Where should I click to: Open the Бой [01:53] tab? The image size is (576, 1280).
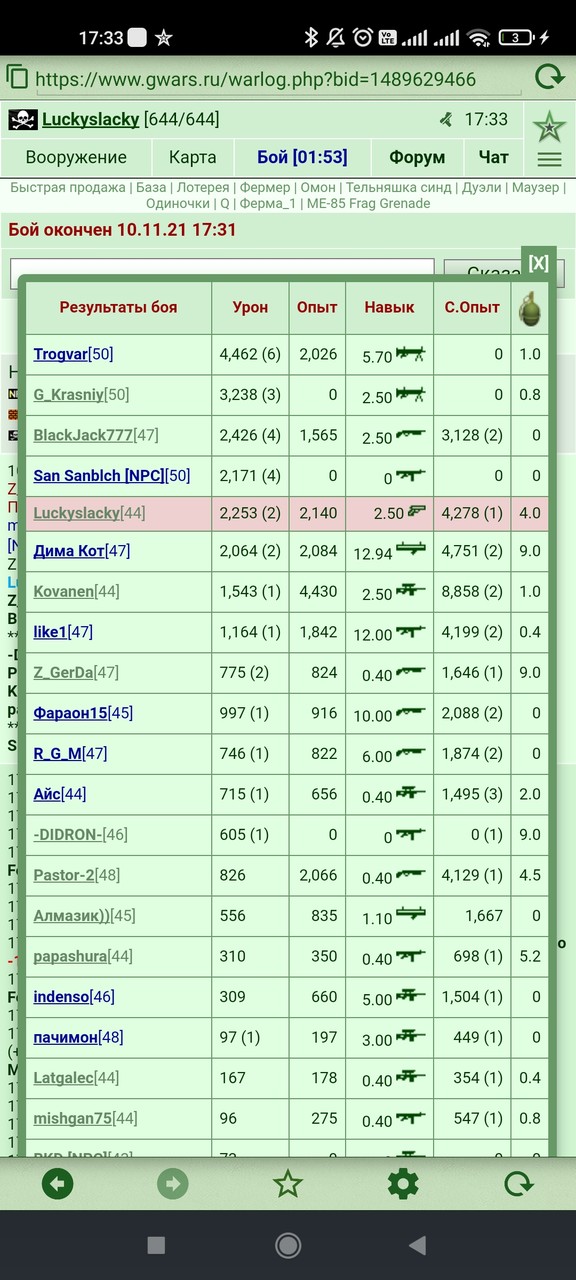pos(302,157)
